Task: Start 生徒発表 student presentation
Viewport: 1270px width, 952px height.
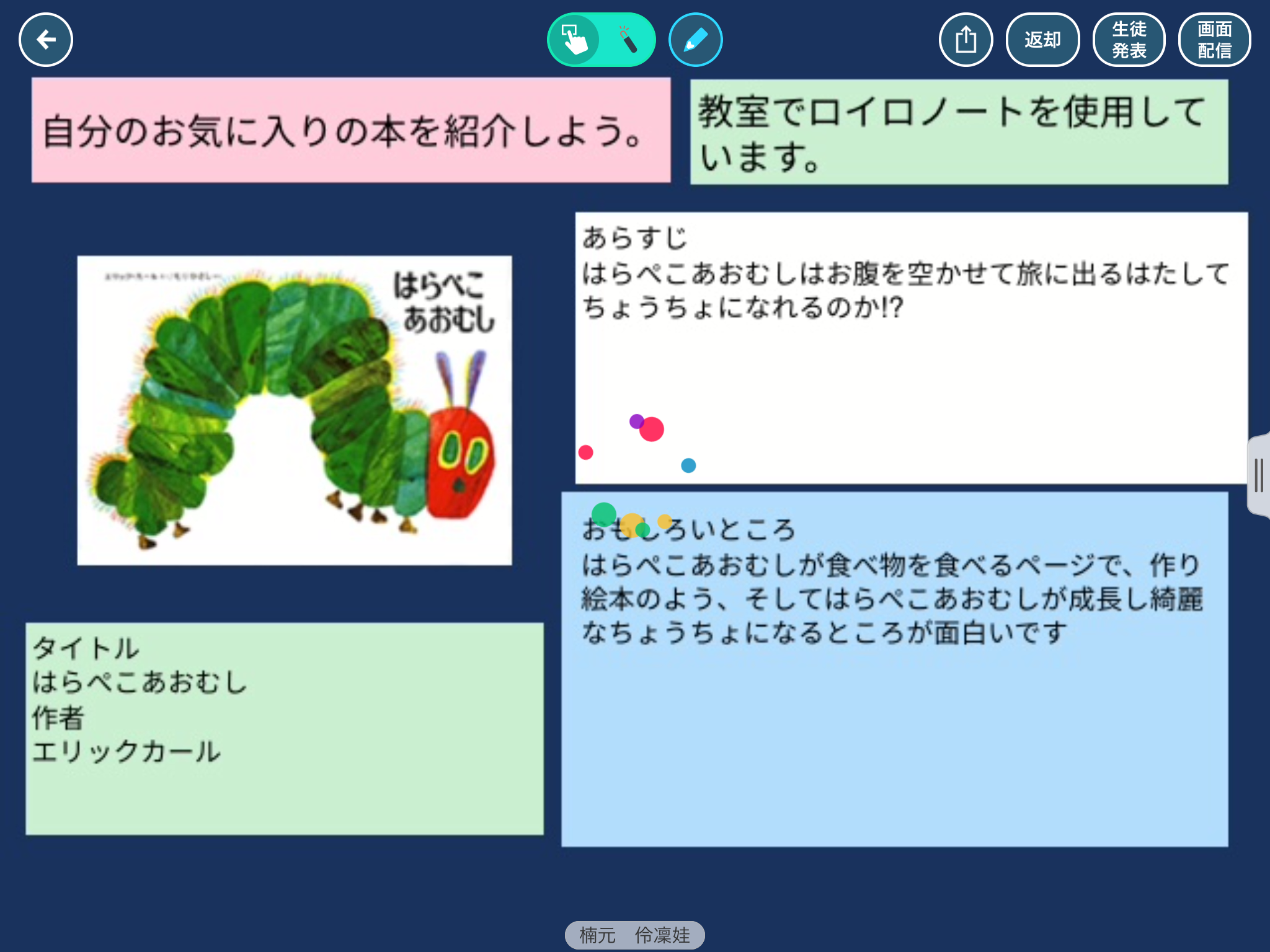Action: (x=1129, y=40)
